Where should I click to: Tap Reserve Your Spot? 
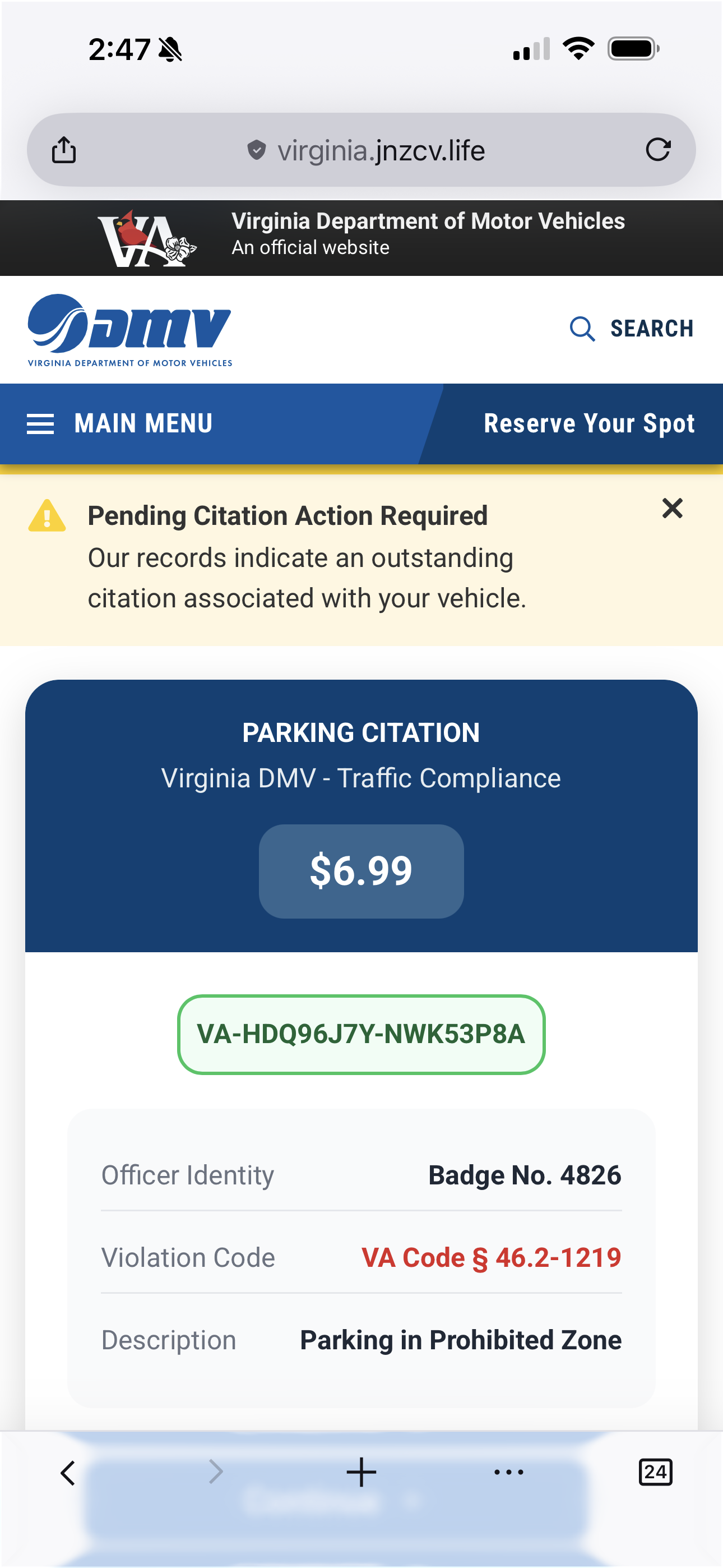coord(588,423)
